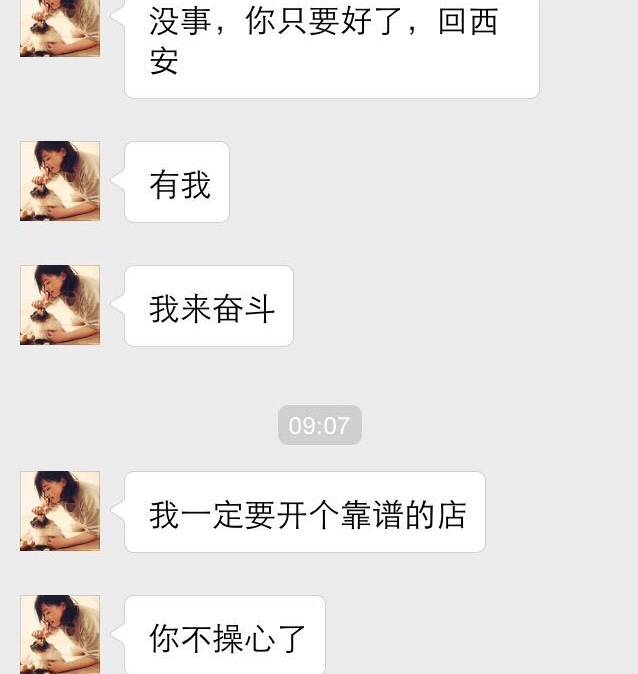638x674 pixels.
Task: Open sender's avatar beside the 有我 message
Action: click(60, 181)
